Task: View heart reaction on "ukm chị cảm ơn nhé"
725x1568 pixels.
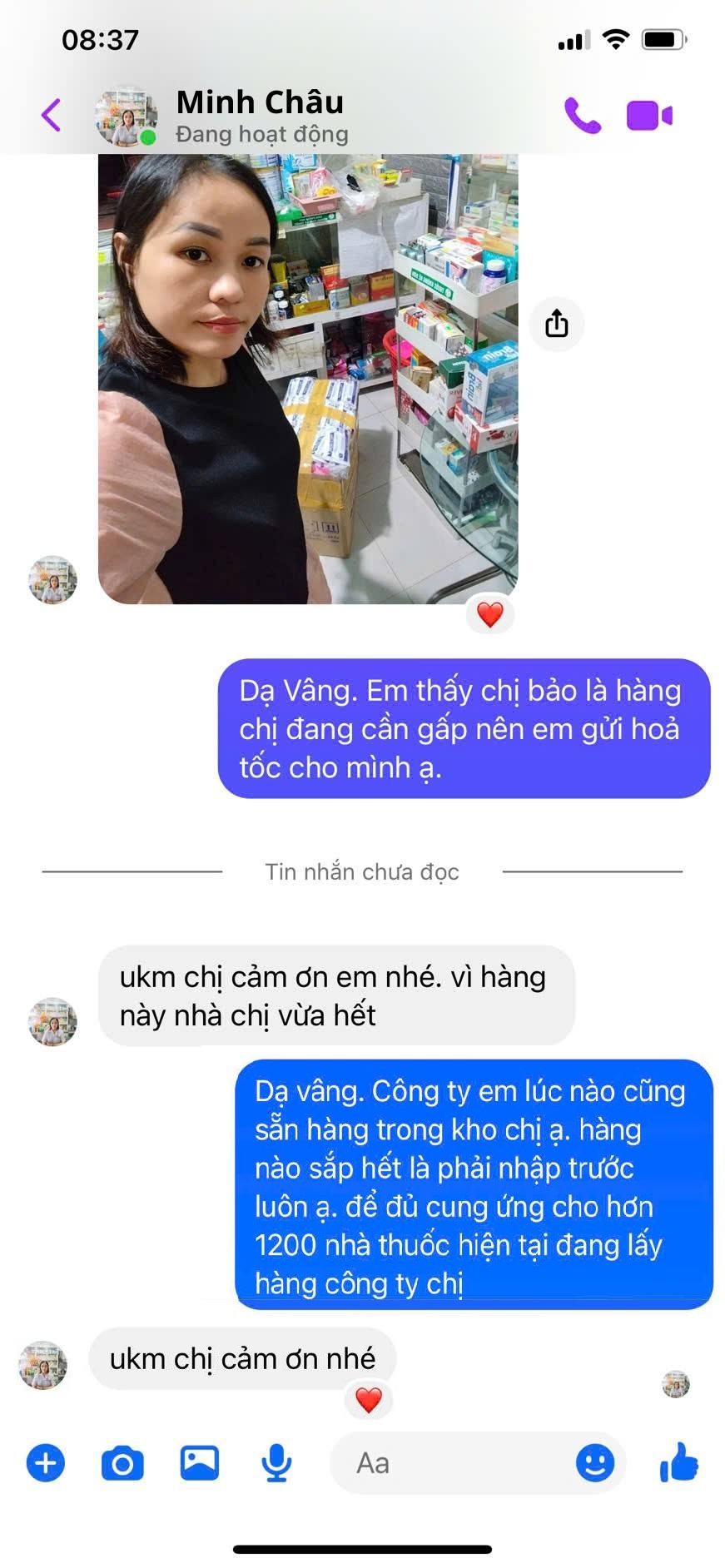Action: [368, 1400]
